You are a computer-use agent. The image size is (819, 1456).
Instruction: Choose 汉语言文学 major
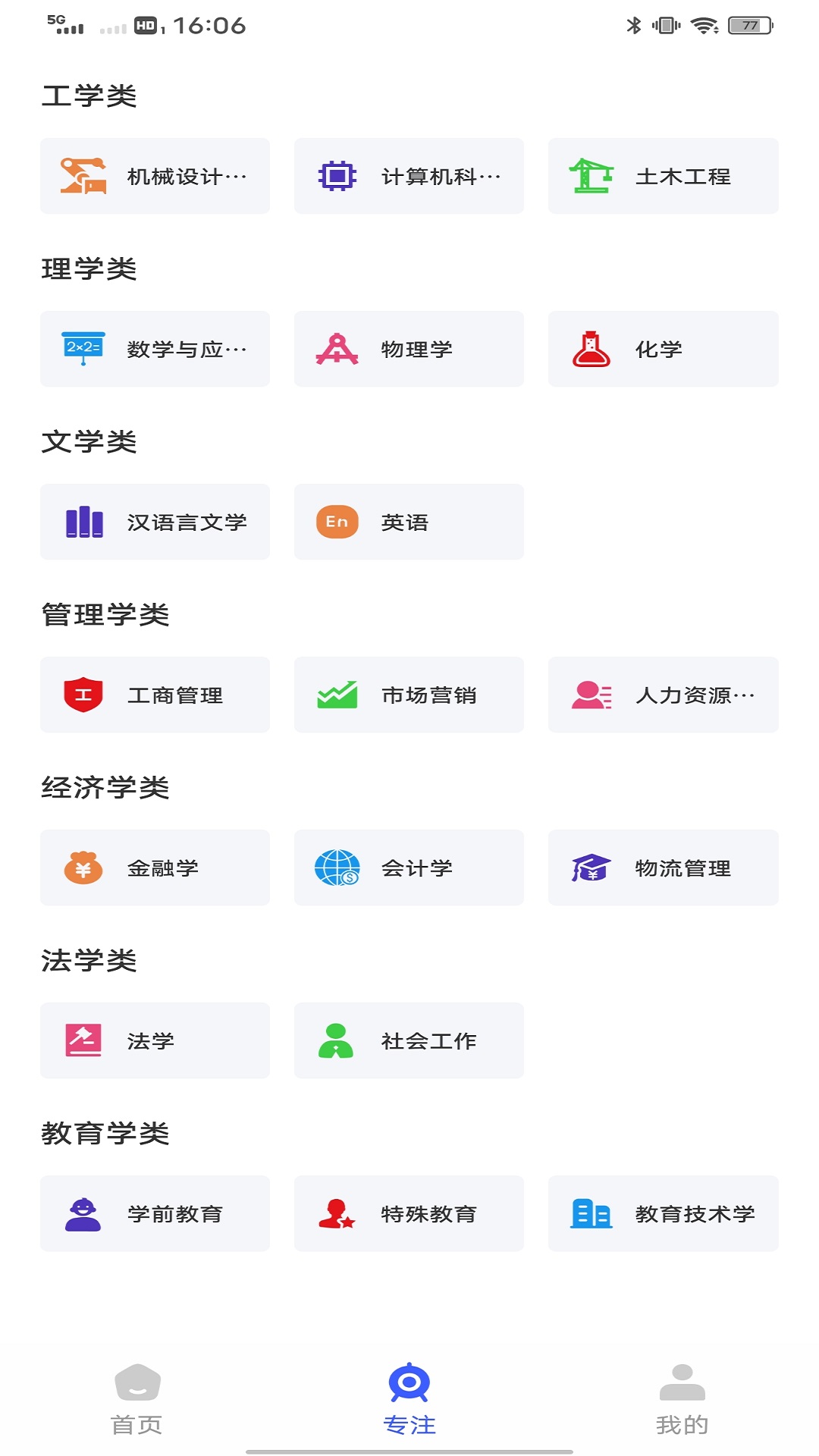(x=155, y=522)
